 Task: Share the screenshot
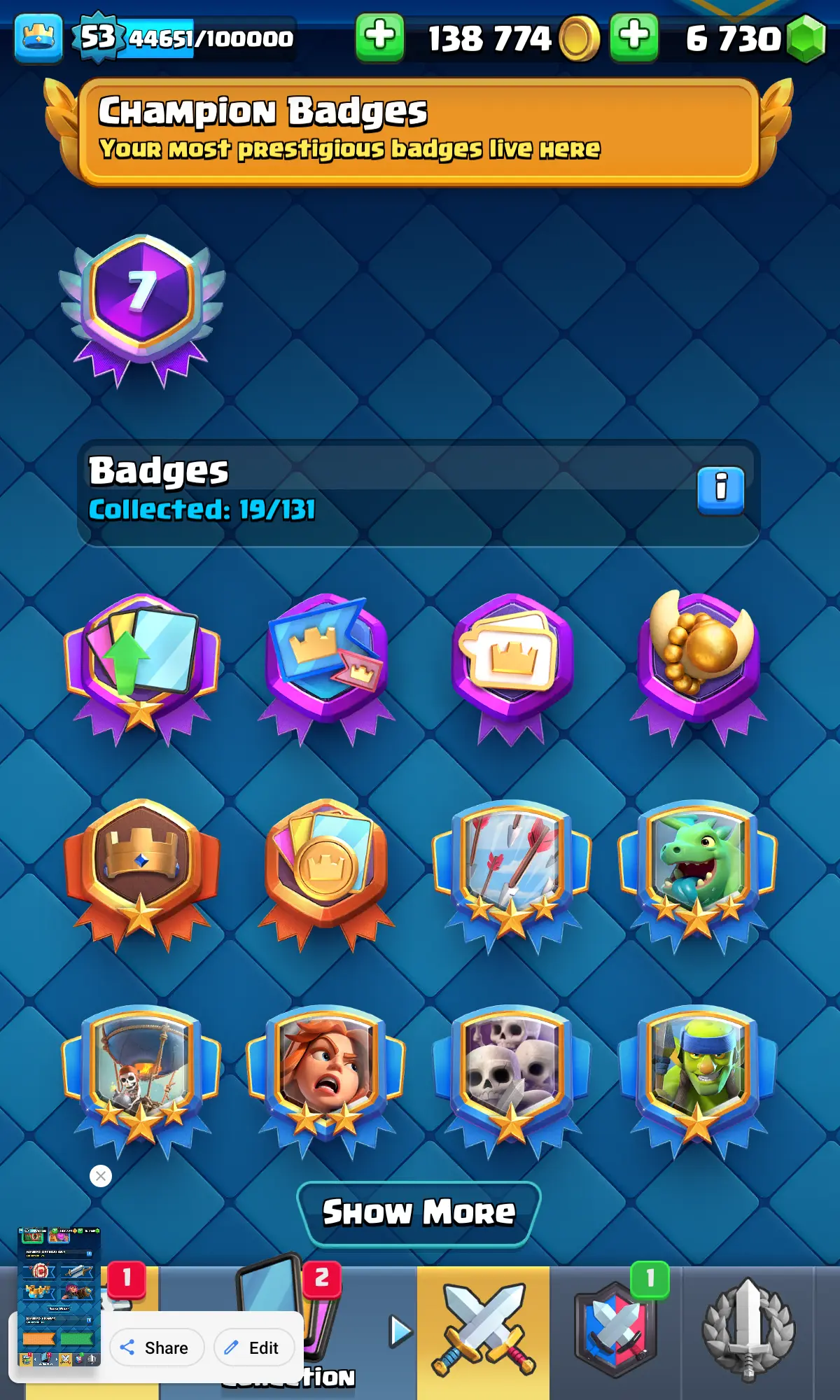155,1347
